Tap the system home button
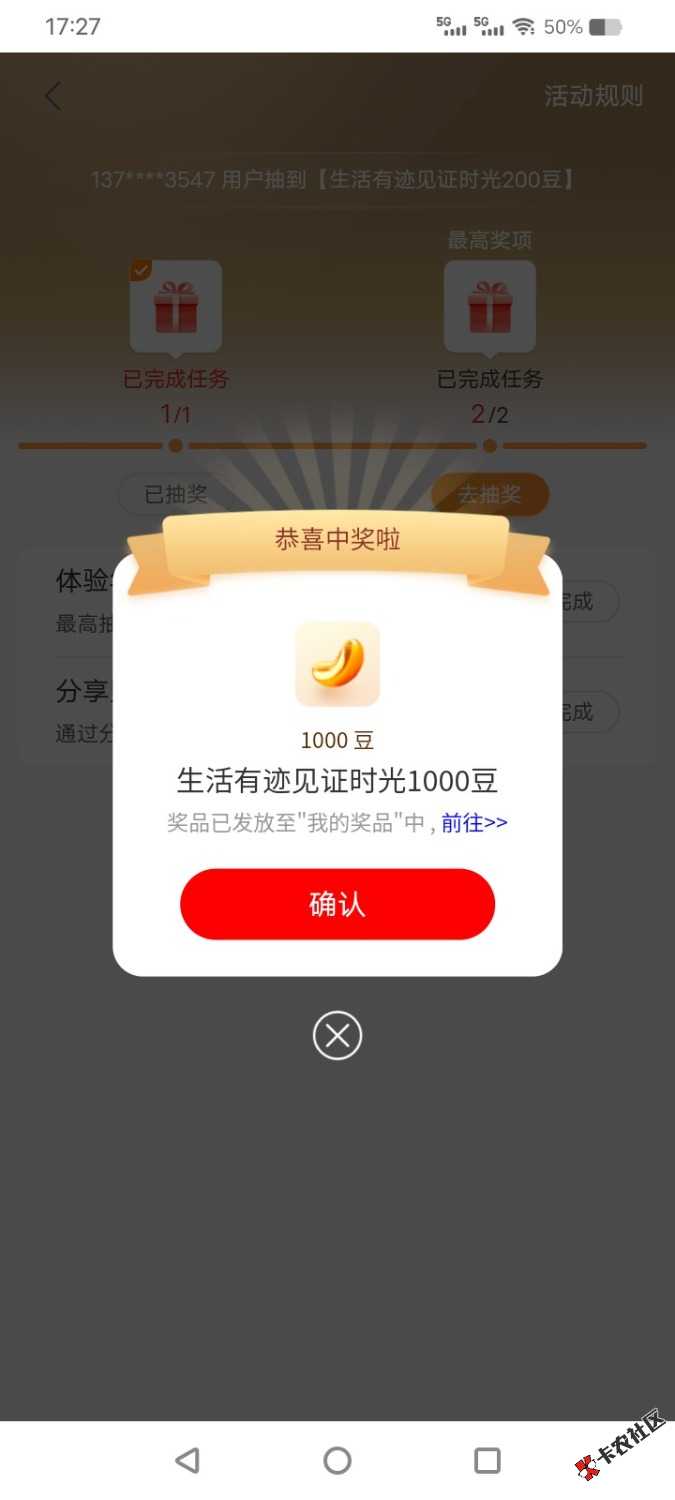 tap(337, 1460)
